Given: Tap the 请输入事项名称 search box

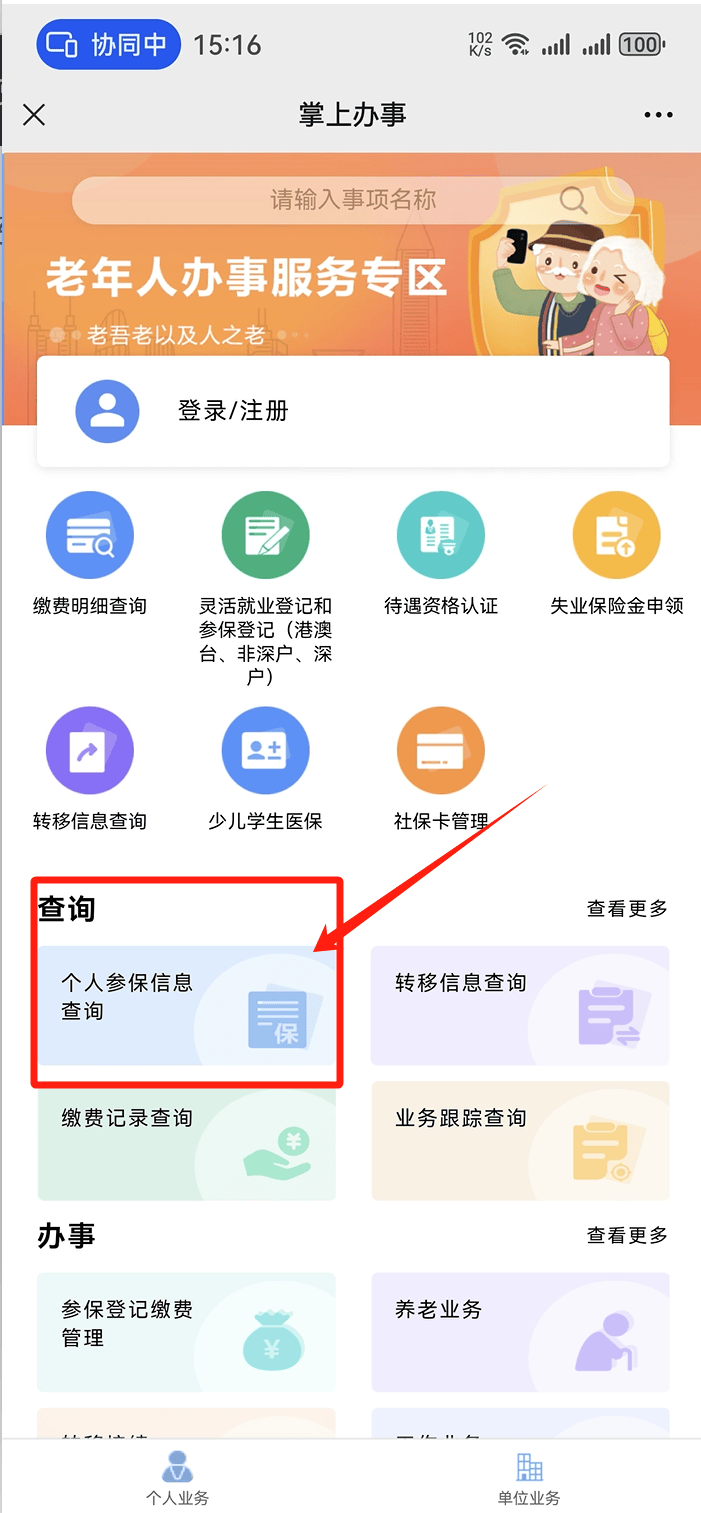Looking at the screenshot, I should [352, 200].
